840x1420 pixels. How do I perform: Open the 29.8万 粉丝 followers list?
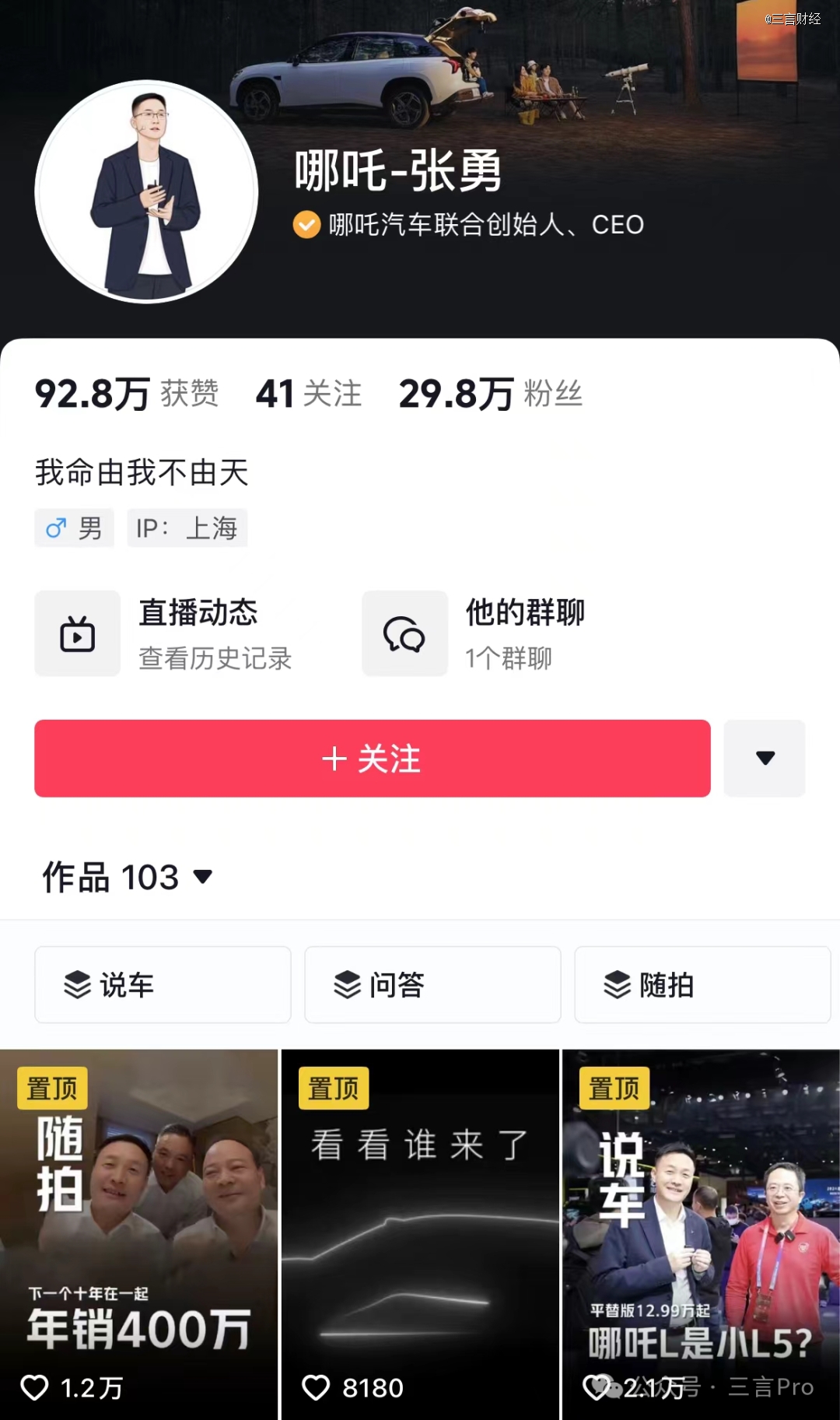(x=490, y=394)
